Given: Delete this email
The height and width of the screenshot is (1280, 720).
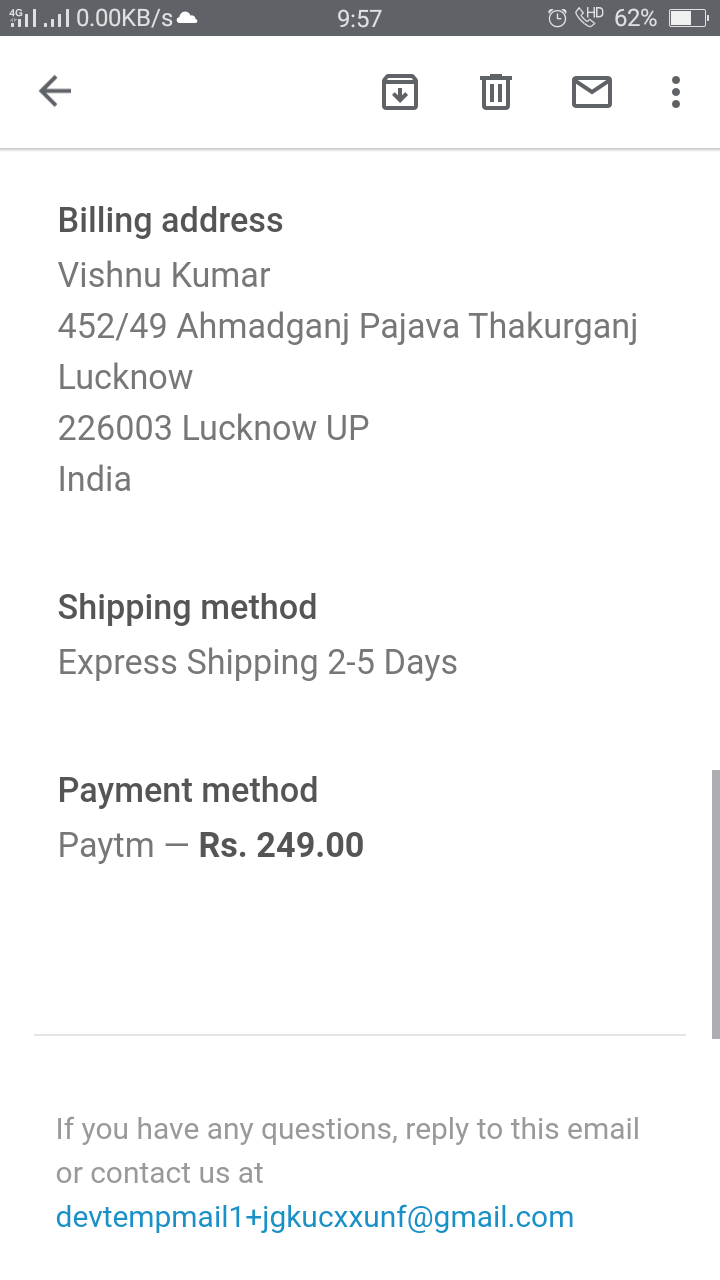Looking at the screenshot, I should [x=496, y=92].
